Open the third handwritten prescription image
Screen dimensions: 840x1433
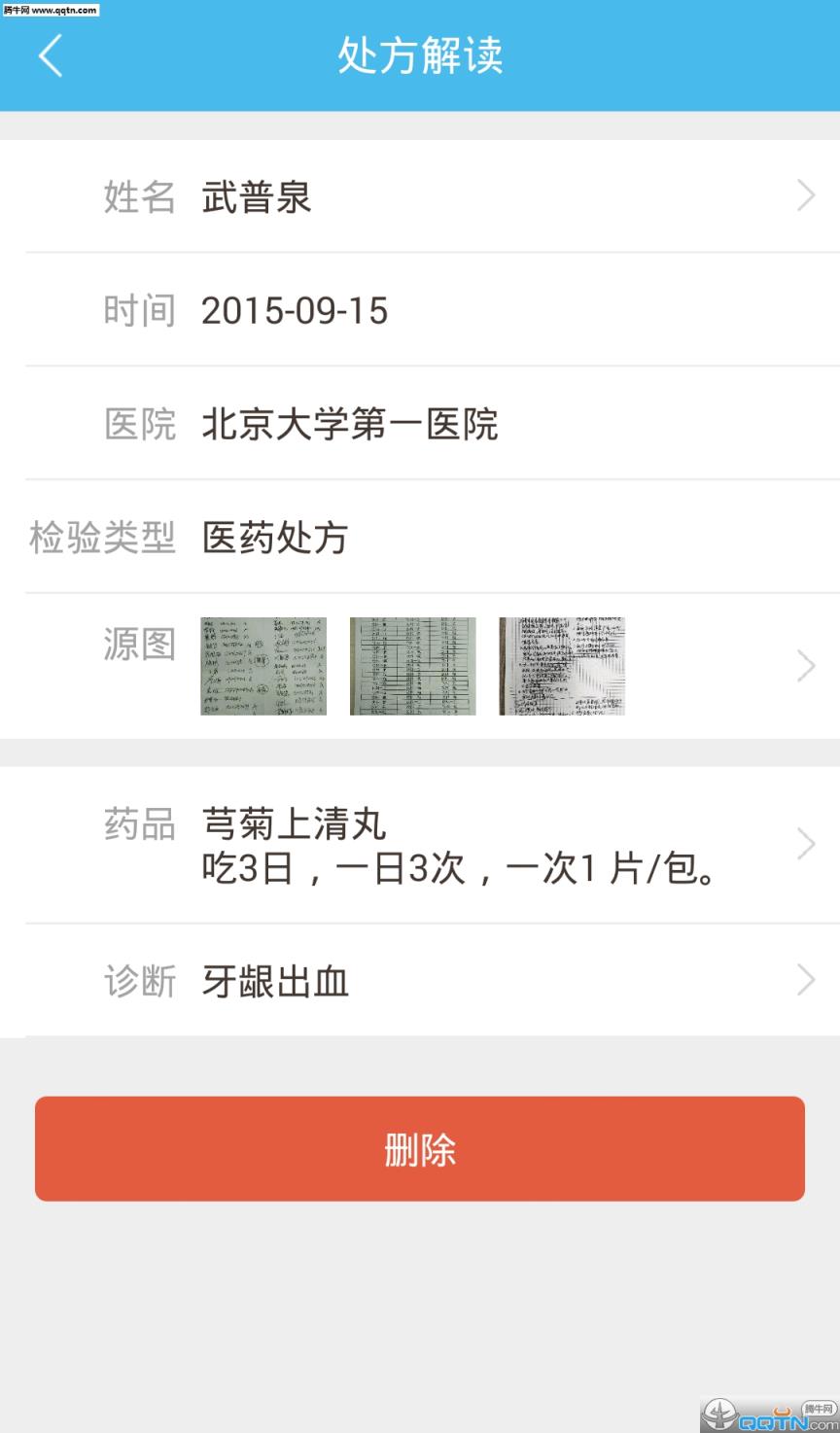click(562, 666)
